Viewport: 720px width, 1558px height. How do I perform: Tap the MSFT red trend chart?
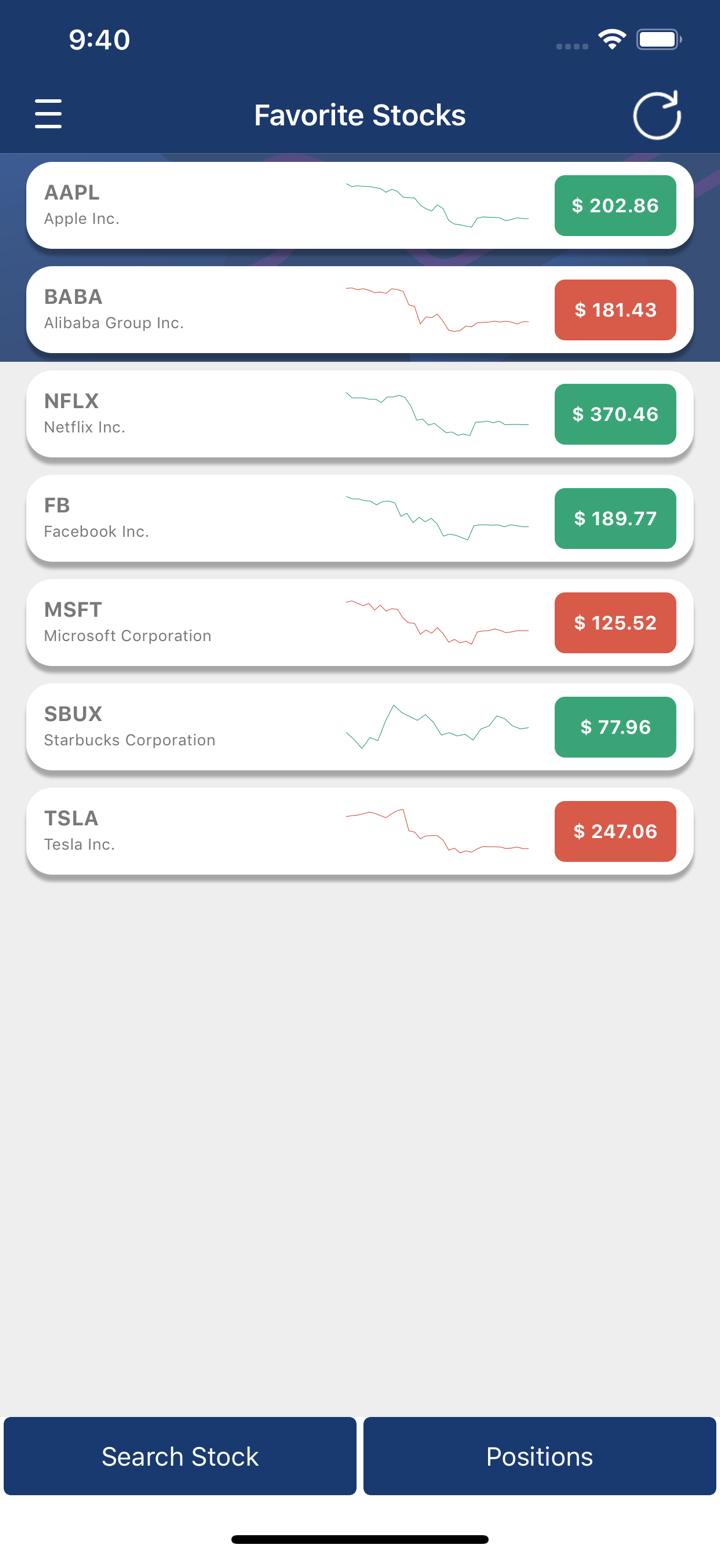coord(437,622)
